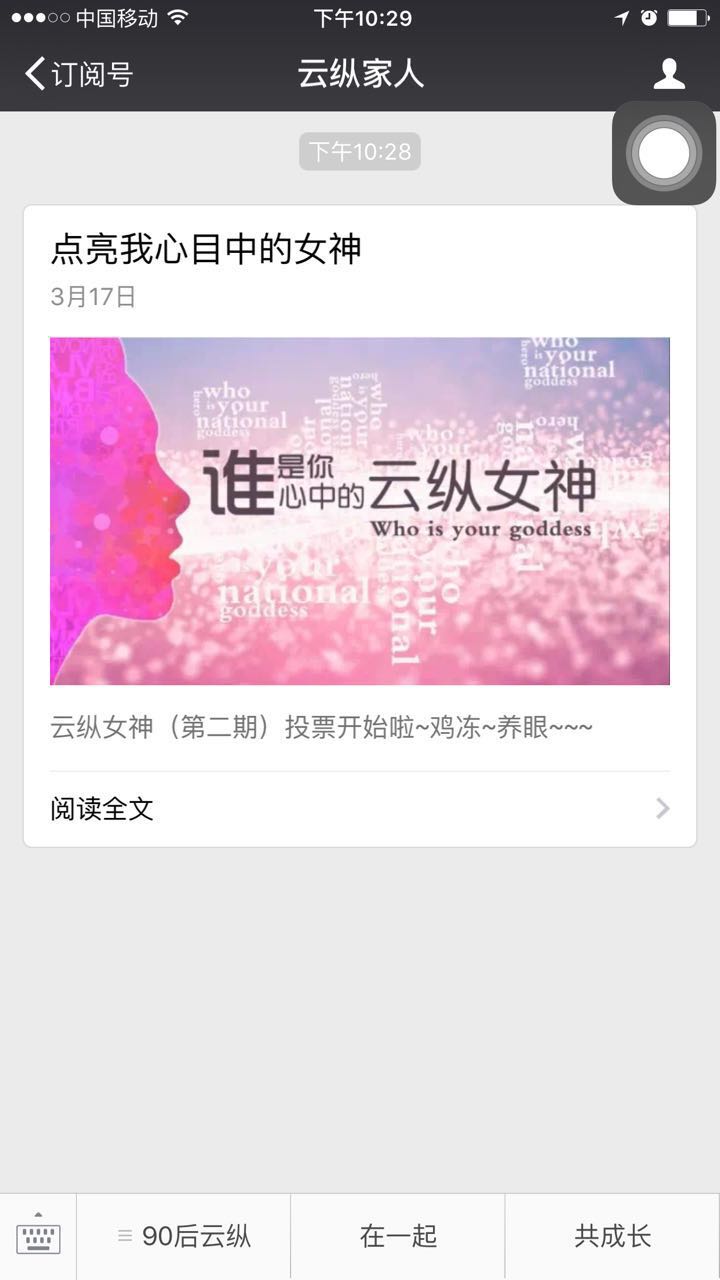Open the 共成长 menu
This screenshot has height=1280, width=720.
612,1236
